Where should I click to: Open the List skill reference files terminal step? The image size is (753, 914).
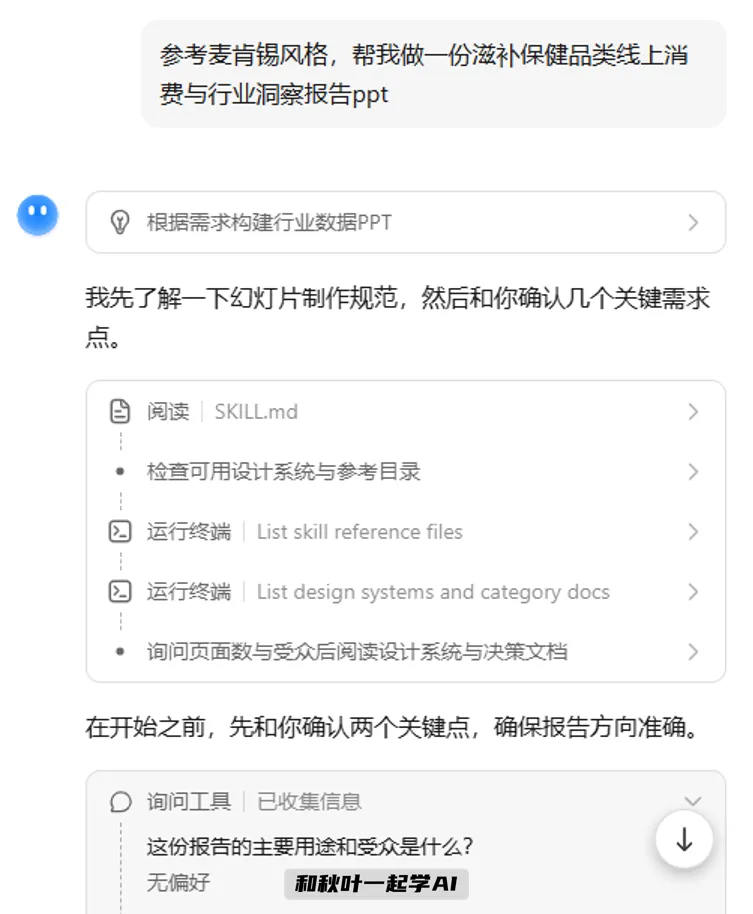(406, 532)
